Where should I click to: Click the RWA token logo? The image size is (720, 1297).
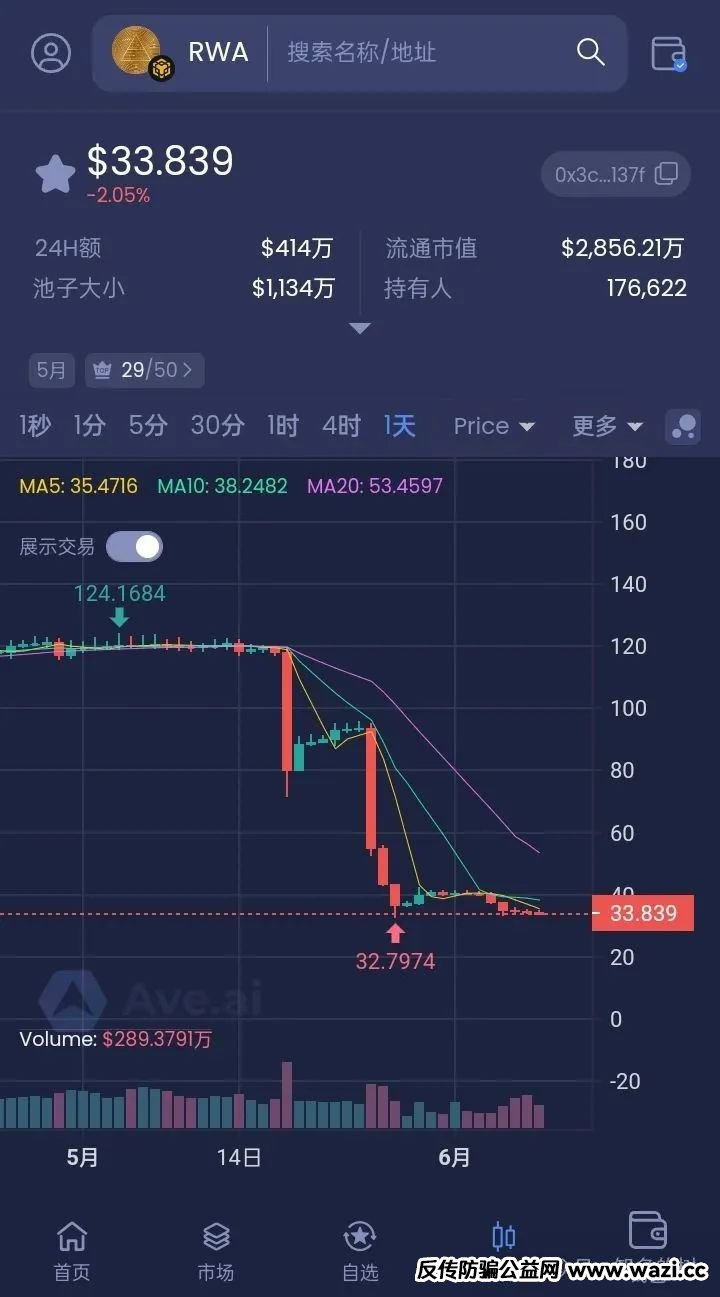[137, 52]
